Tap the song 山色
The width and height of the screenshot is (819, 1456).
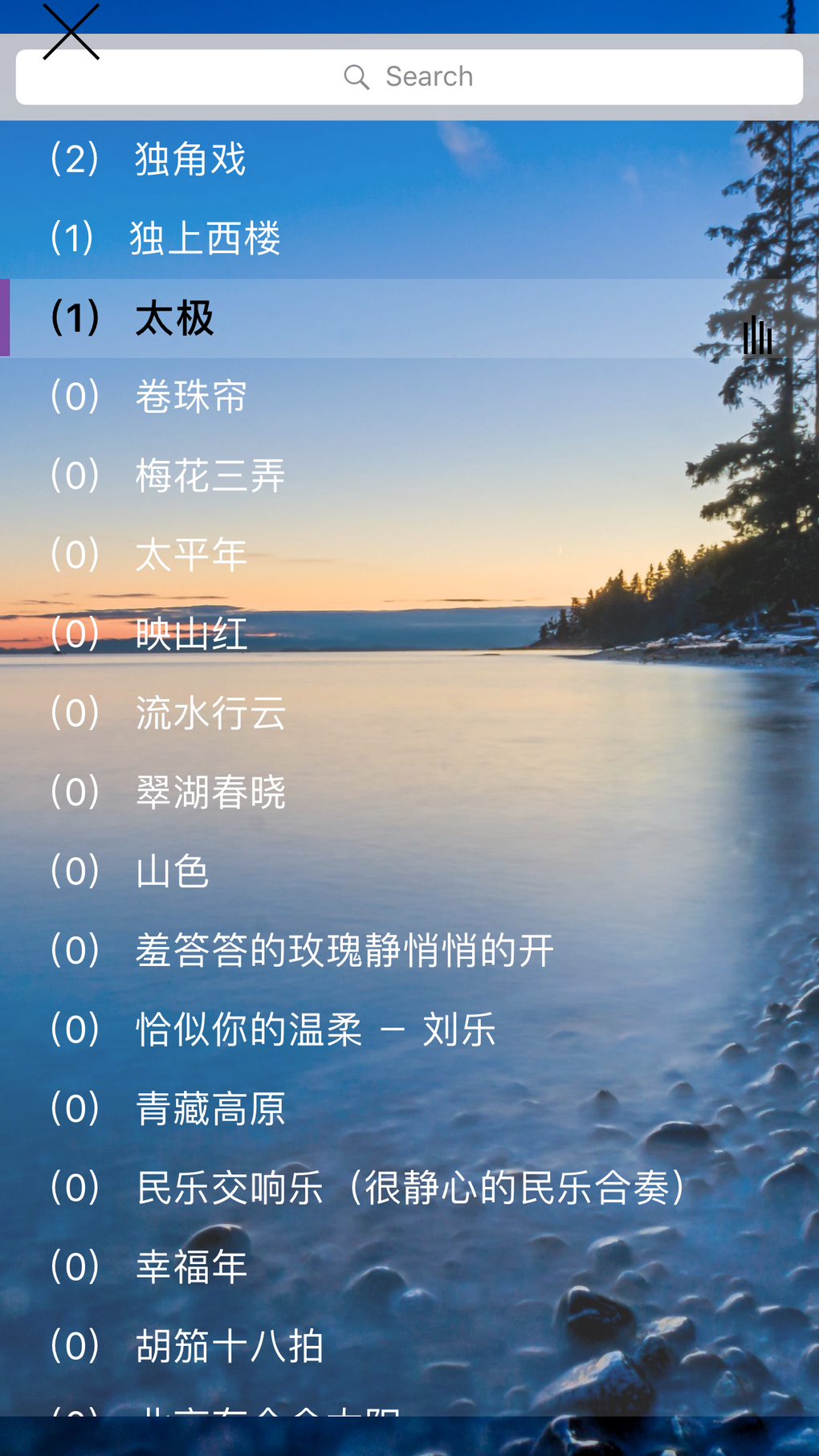(x=409, y=871)
